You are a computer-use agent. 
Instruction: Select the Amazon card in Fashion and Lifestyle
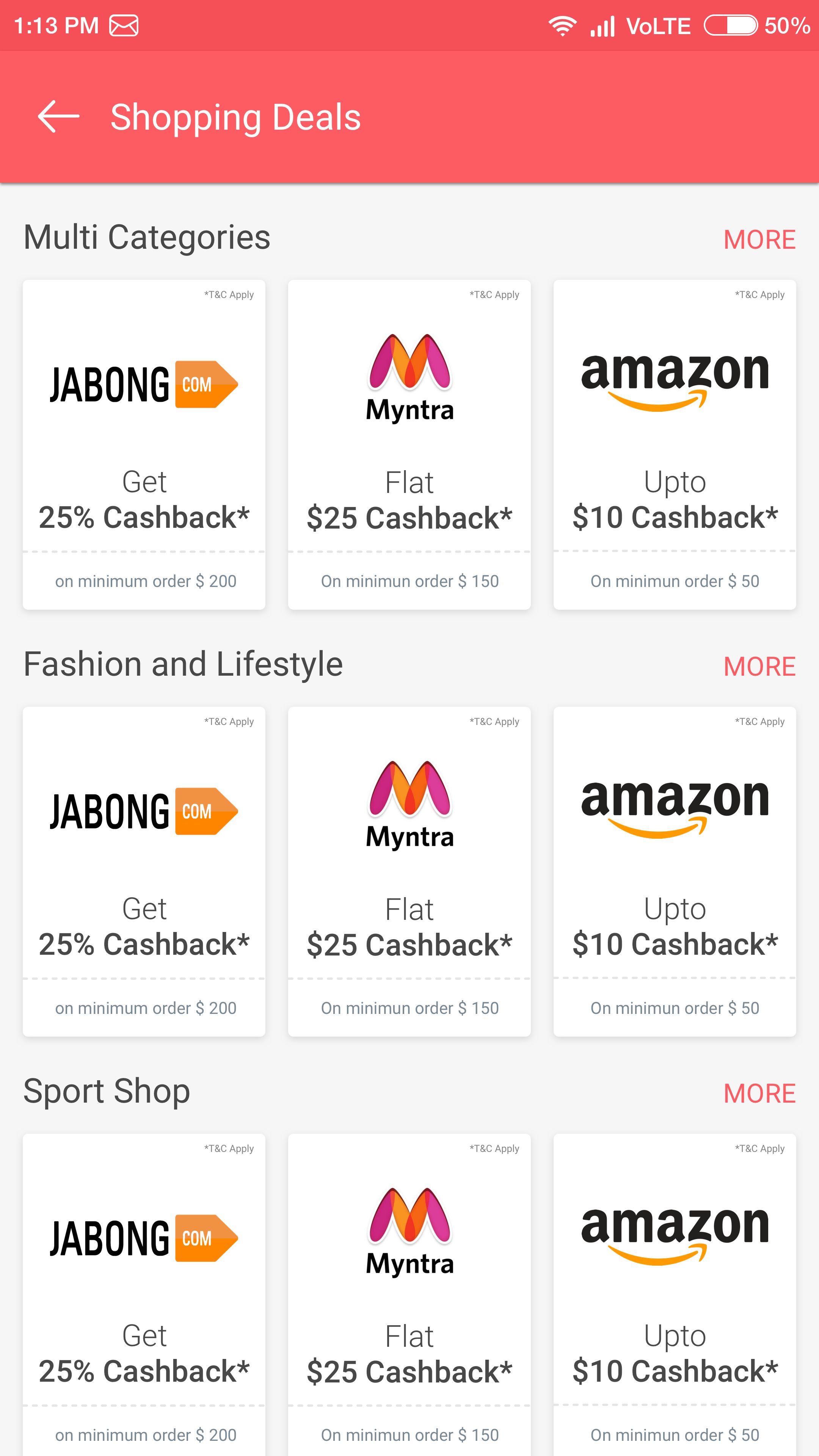click(x=674, y=871)
